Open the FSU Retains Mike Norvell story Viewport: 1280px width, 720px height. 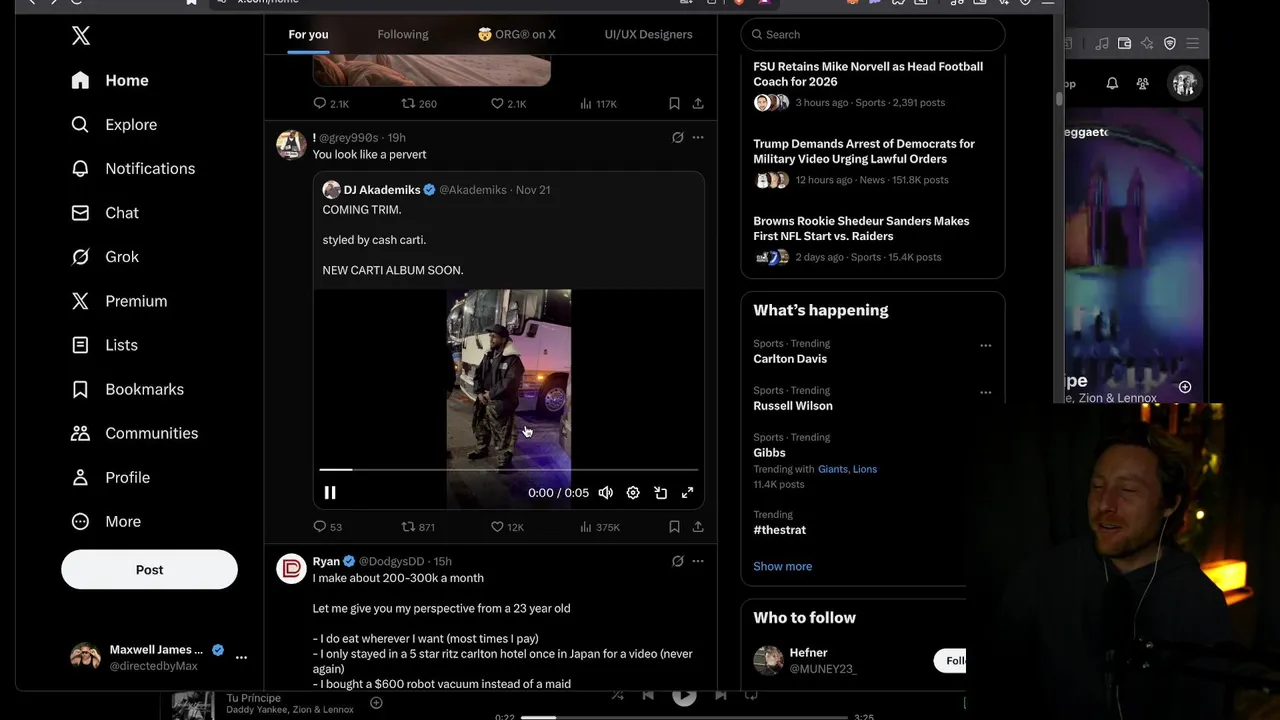click(867, 74)
